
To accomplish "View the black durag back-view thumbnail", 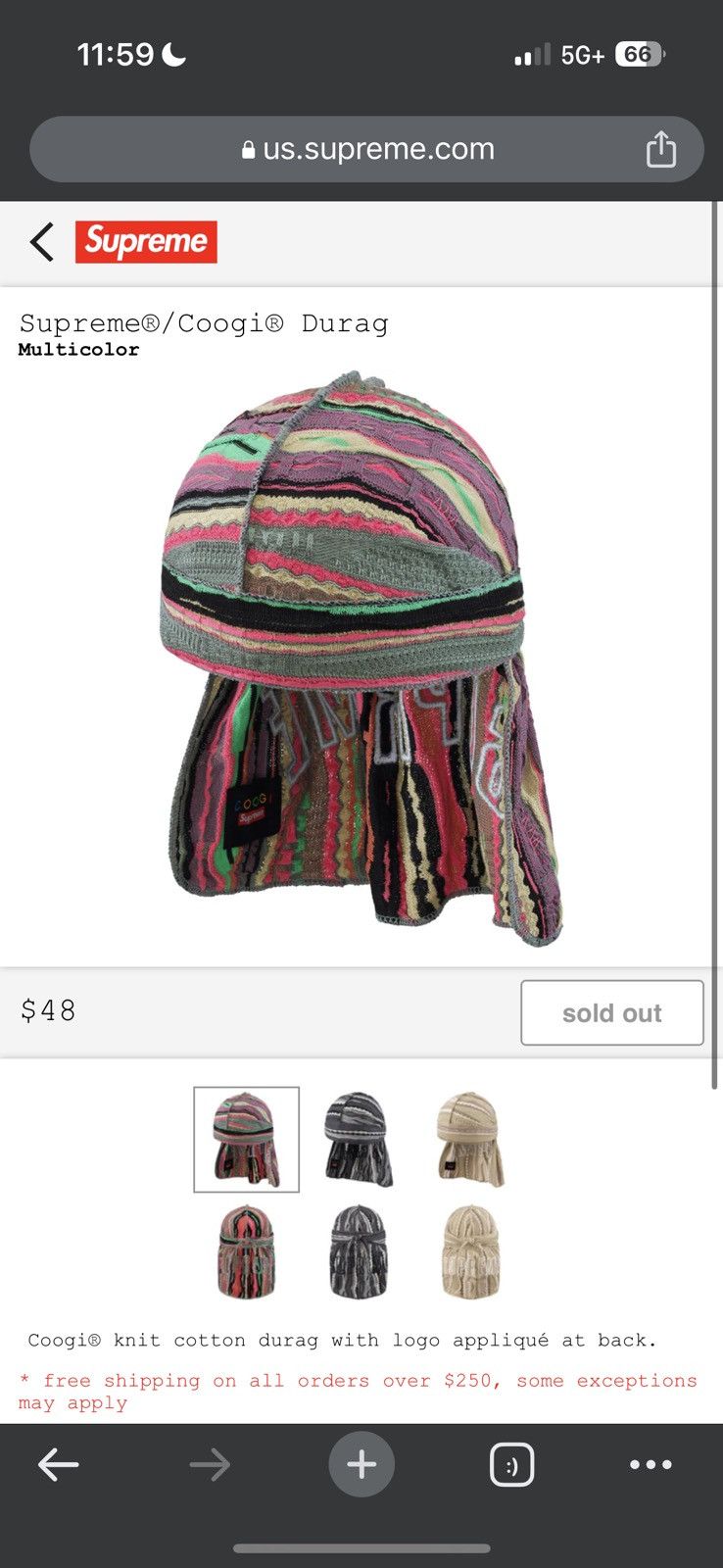I will (359, 1251).
